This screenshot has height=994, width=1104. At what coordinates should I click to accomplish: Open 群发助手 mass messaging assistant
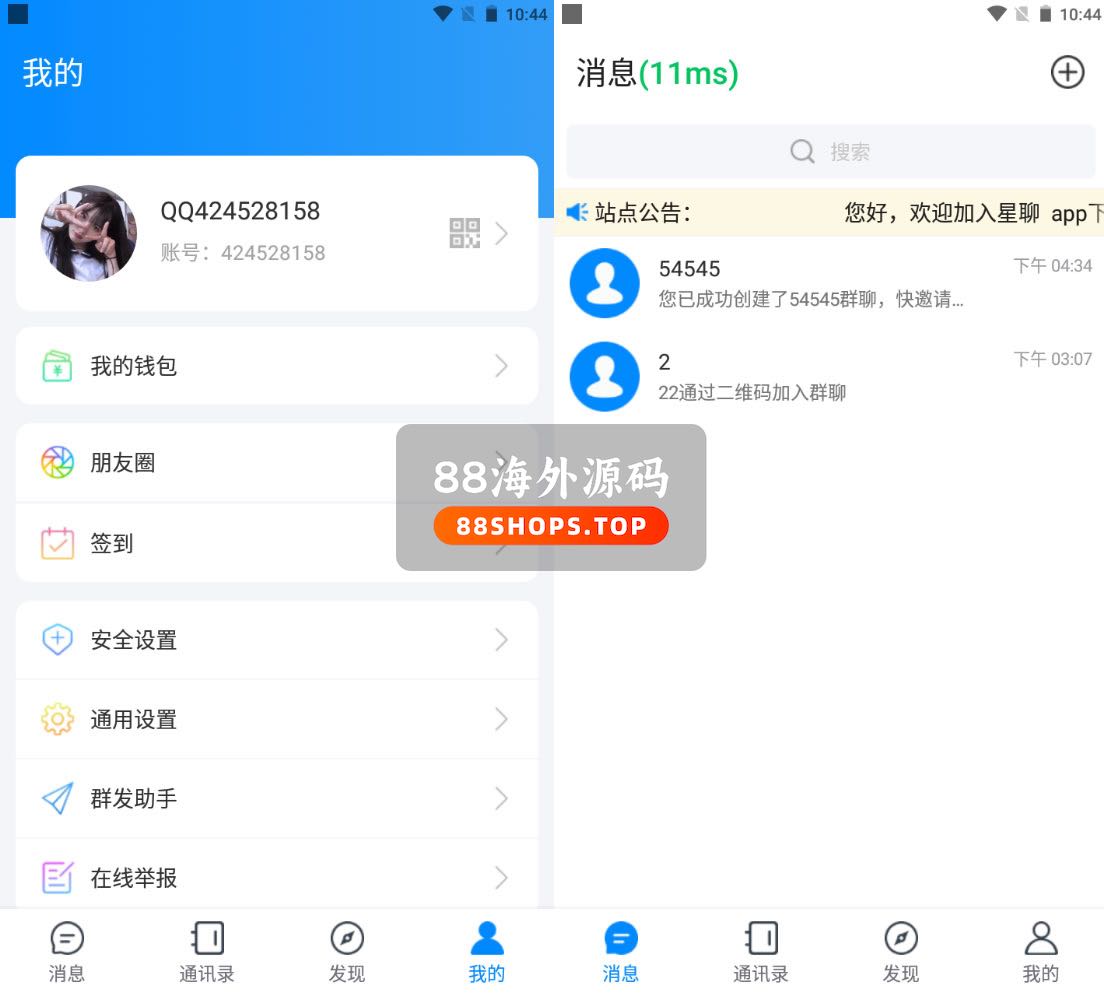coord(276,799)
